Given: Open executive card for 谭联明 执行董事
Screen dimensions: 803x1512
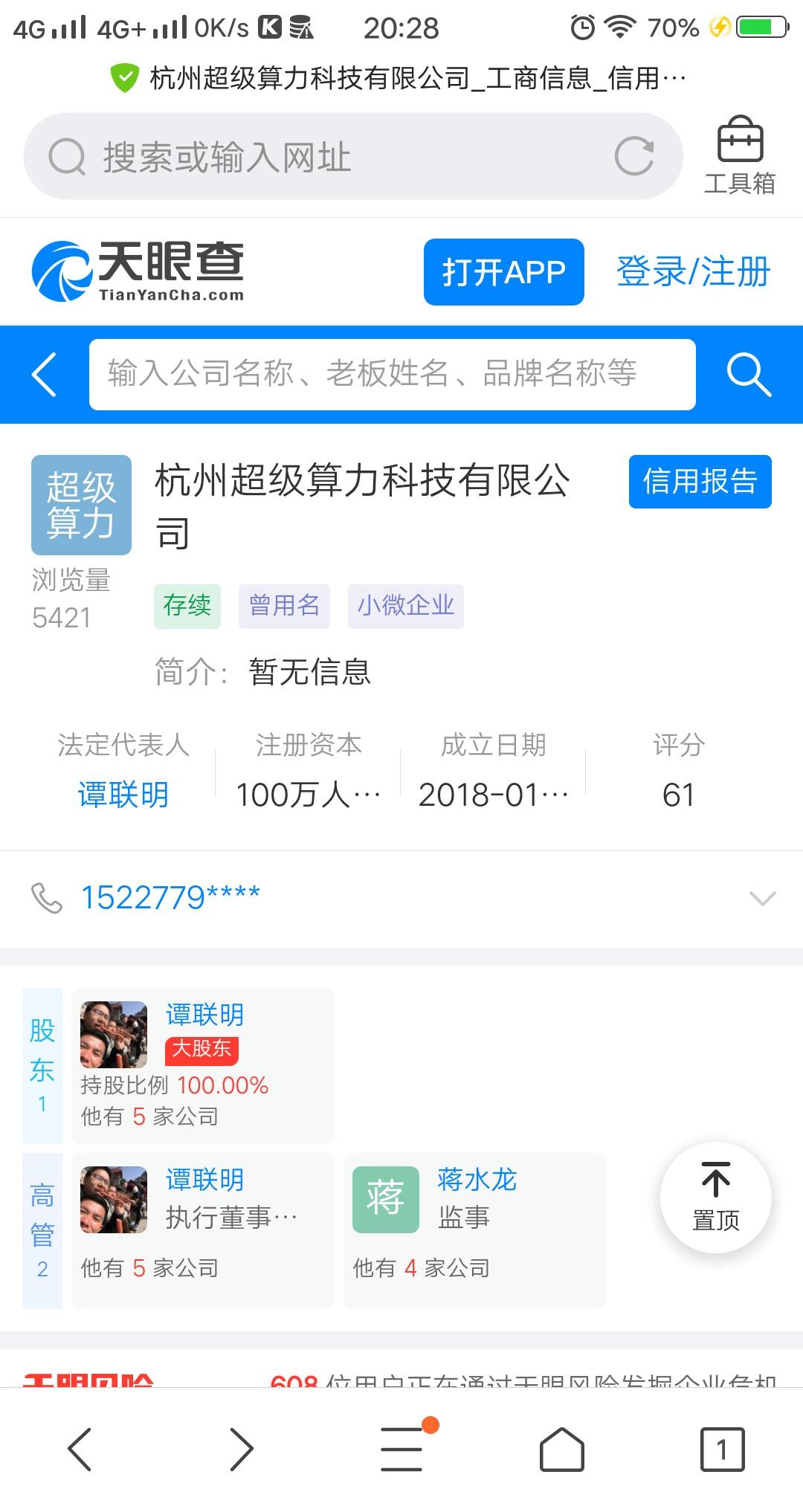Looking at the screenshot, I should point(202,1230).
